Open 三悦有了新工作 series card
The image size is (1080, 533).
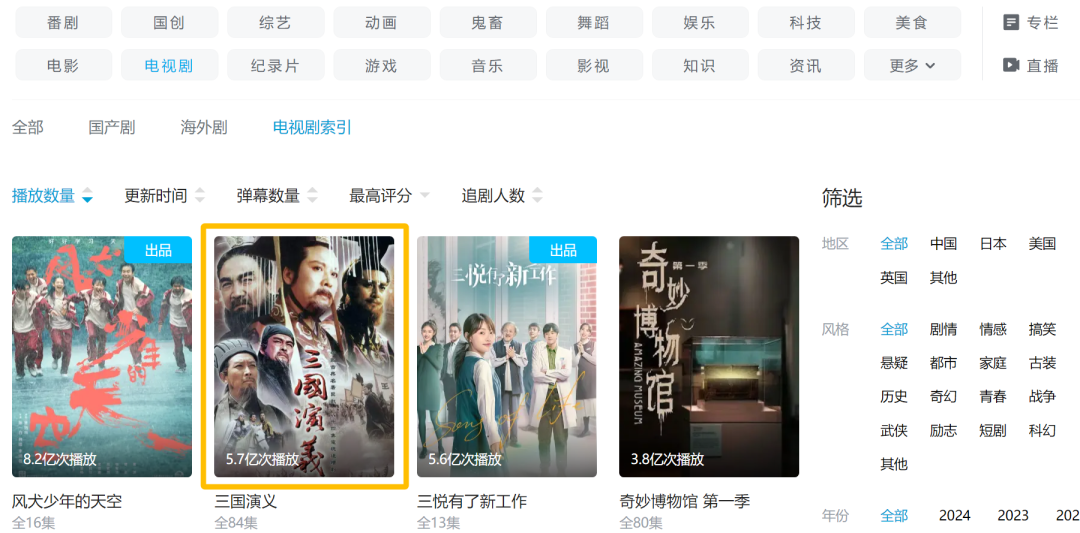[507, 356]
